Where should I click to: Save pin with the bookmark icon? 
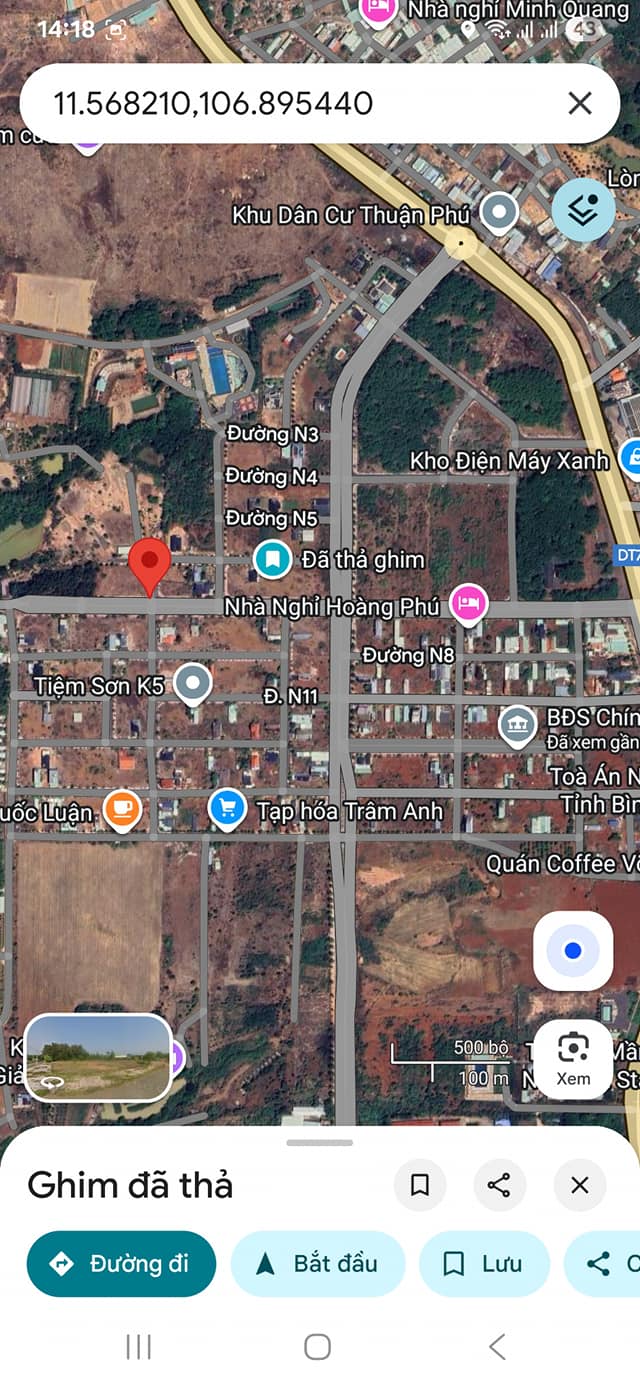[x=420, y=1185]
